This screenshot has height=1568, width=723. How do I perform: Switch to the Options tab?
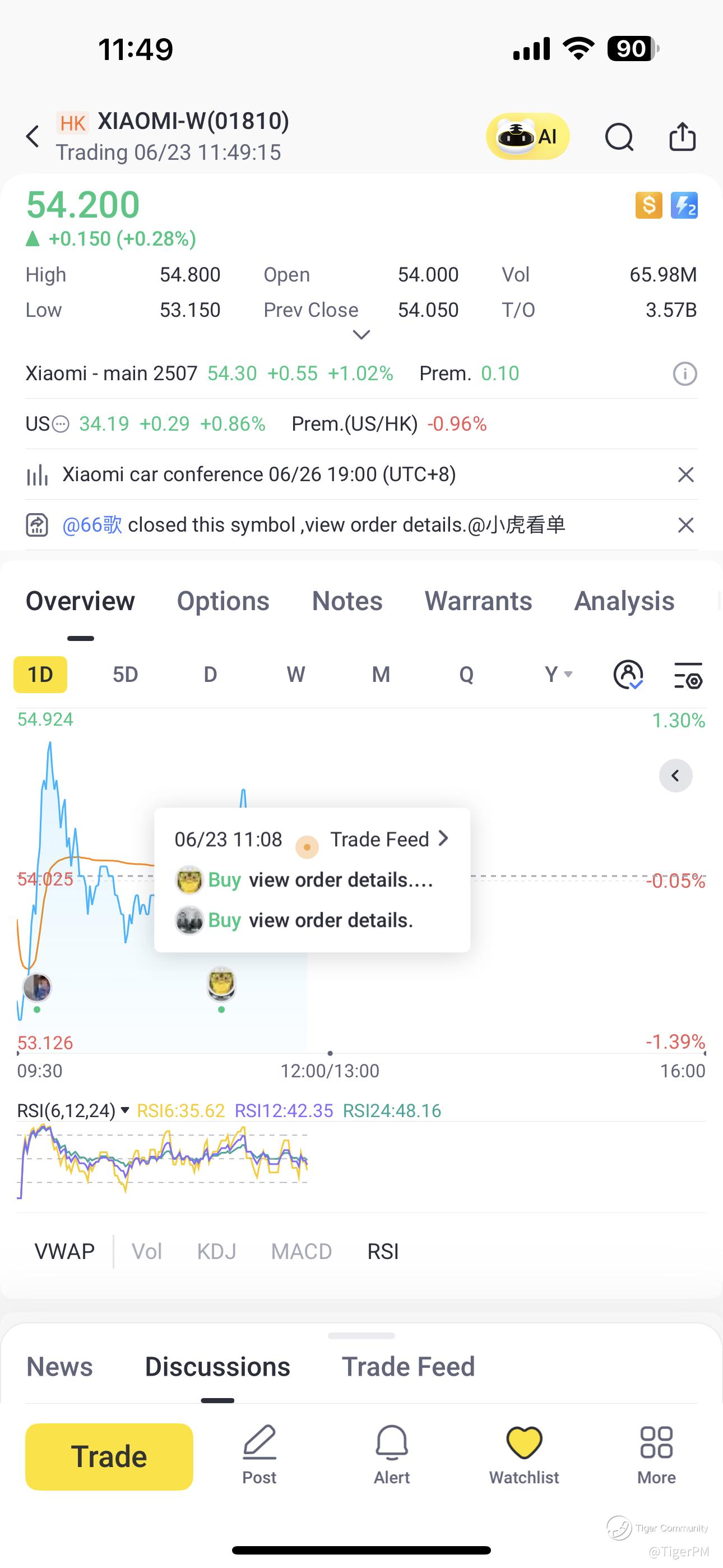[x=223, y=601]
